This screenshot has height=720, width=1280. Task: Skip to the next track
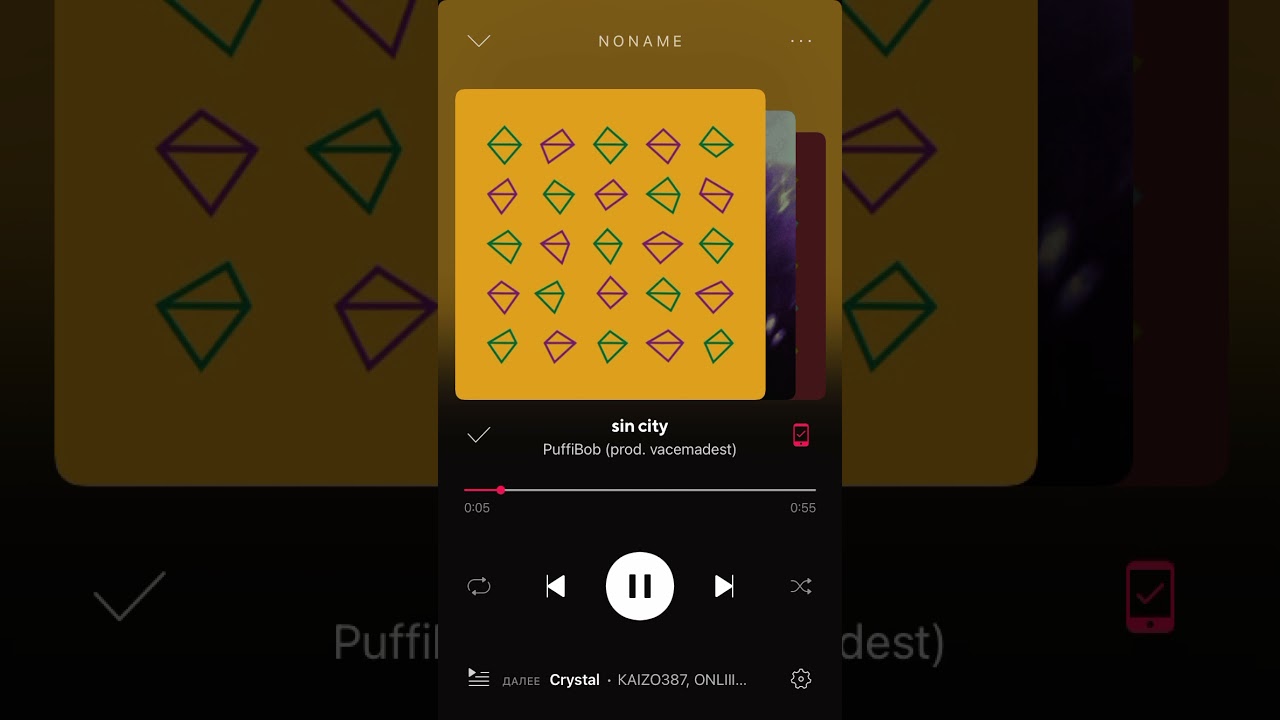tap(724, 586)
